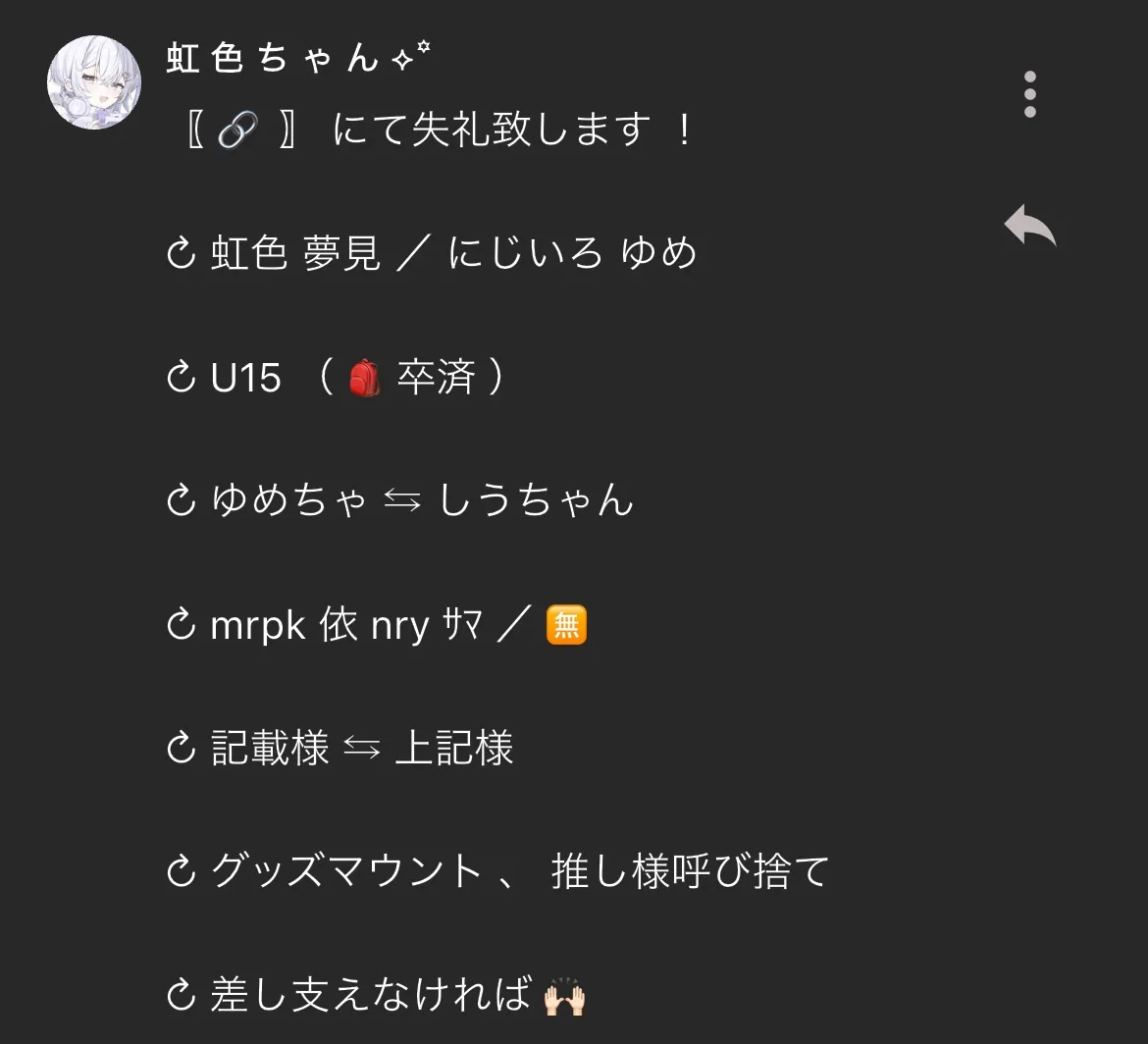Reply to 虹色ちゃん's message
Screen dimensions: 1148x1044
point(1029,226)
